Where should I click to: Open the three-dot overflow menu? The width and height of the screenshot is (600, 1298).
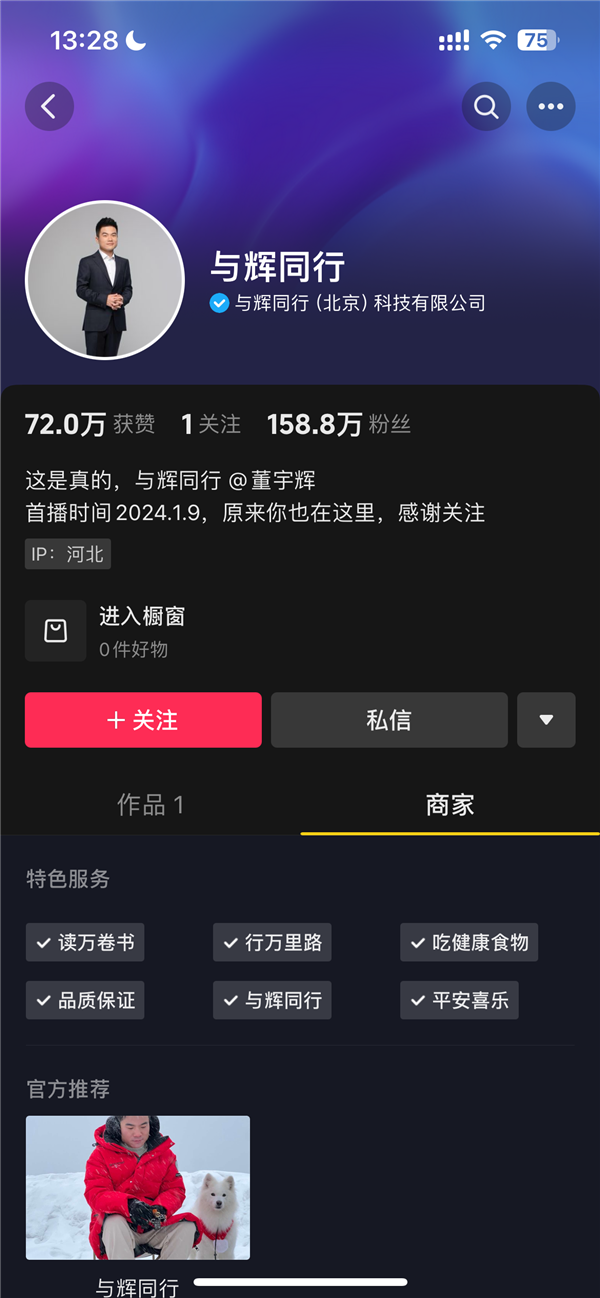[x=550, y=106]
